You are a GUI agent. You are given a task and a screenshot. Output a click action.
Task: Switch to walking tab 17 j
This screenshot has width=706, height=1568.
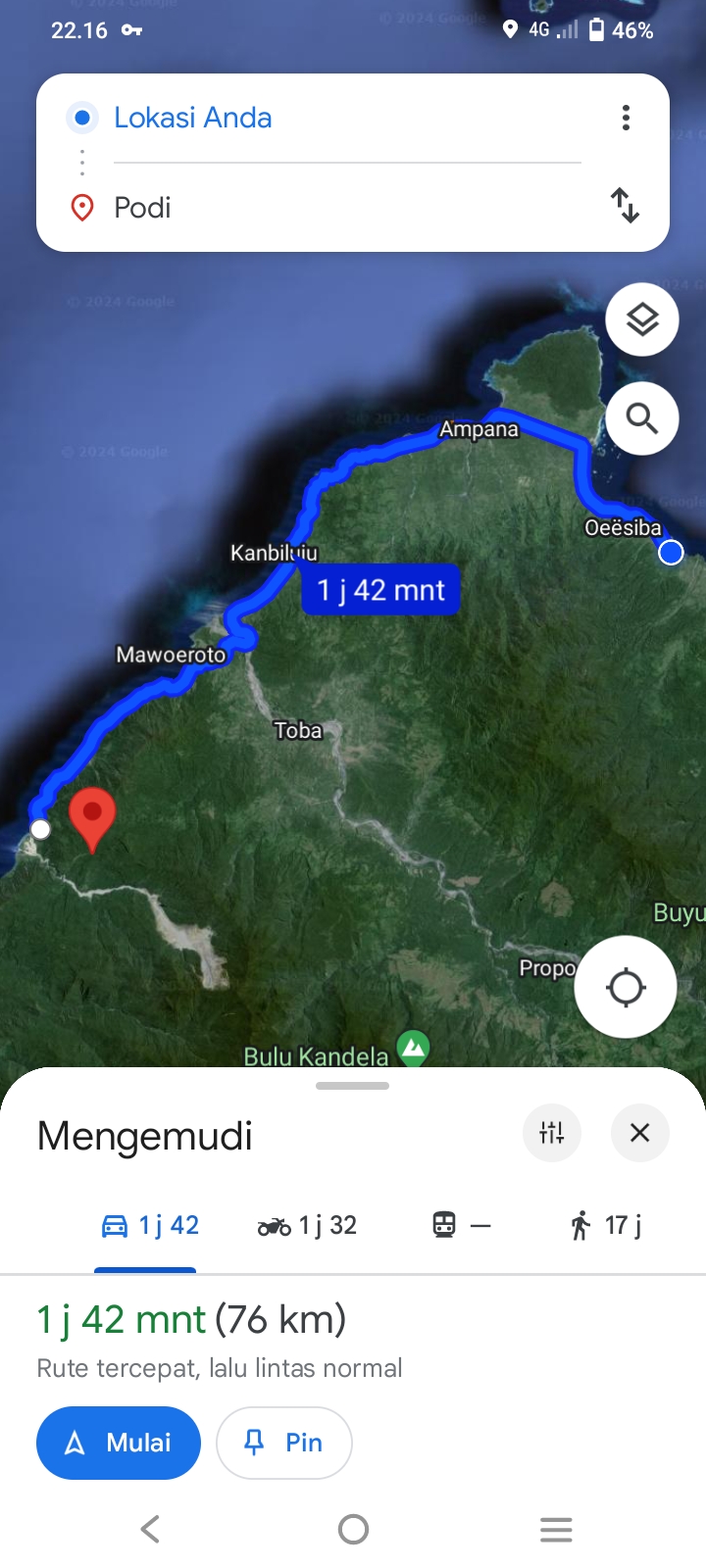pyautogui.click(x=605, y=1225)
